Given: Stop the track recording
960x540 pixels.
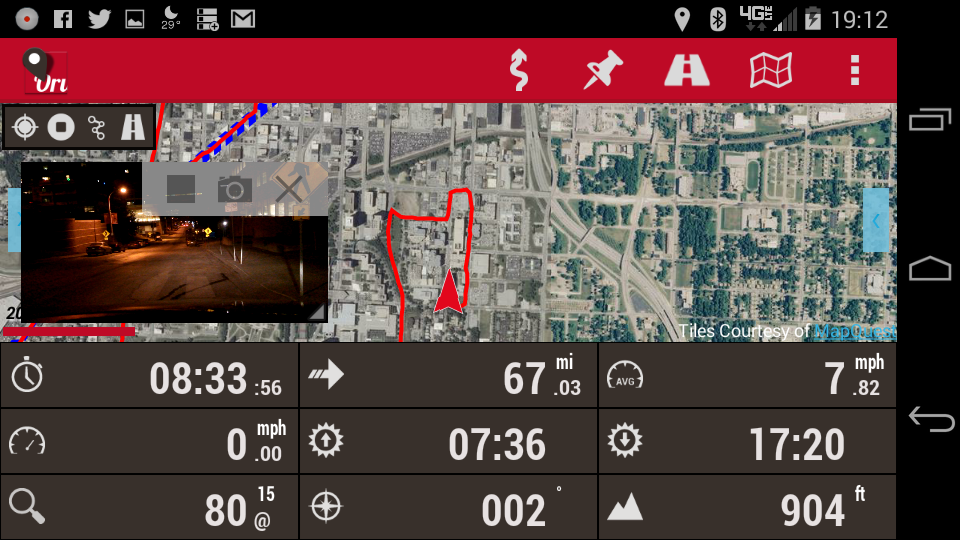Looking at the screenshot, I should coord(61,127).
